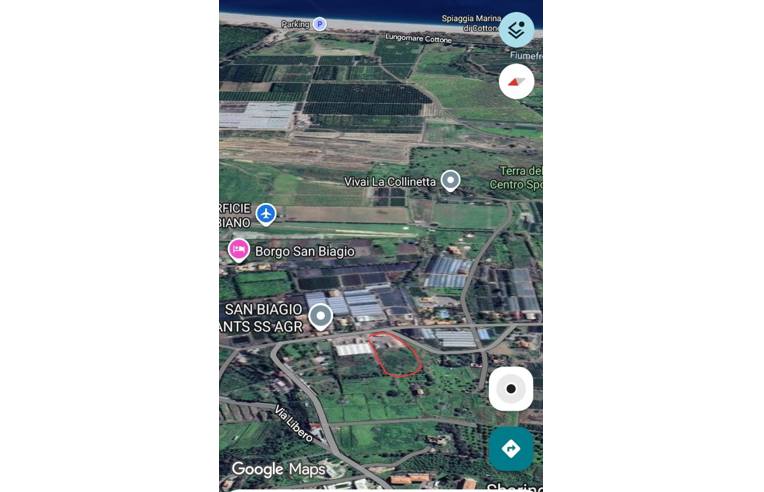Viewport: 764px width, 492px height.
Task: Select the Vivai La Collinetta pin
Action: 451,180
